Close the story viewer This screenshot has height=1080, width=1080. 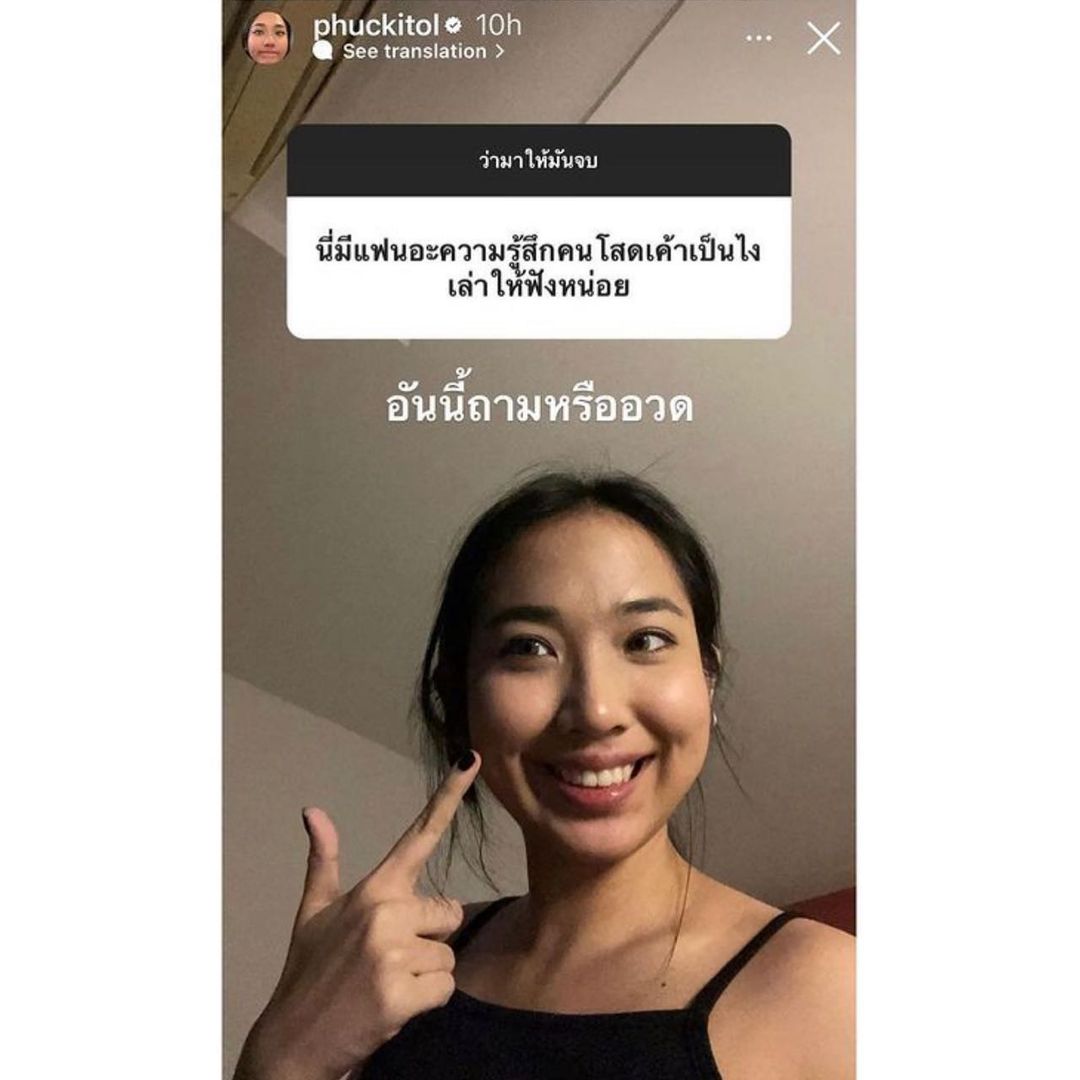823,39
